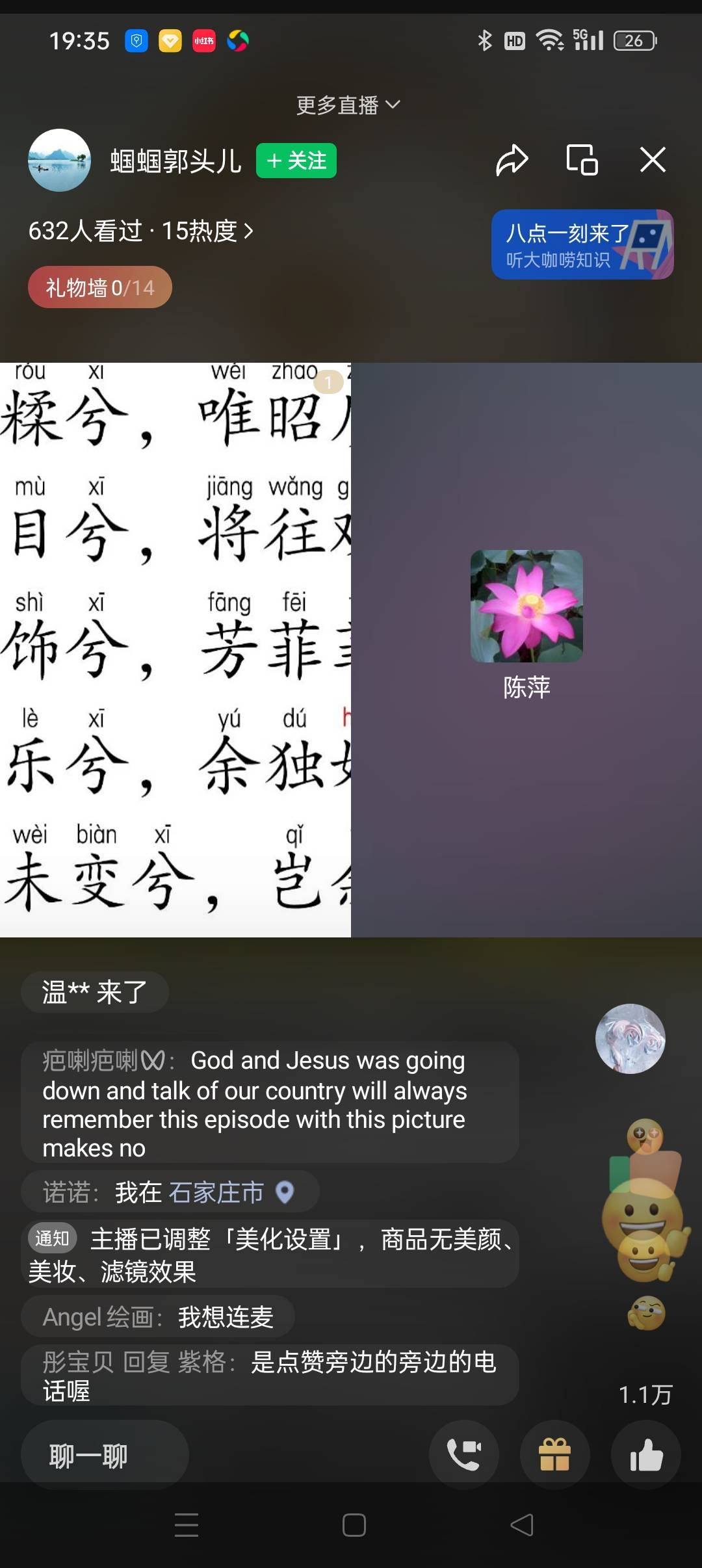Screen dimensions: 702x1568
Task: Open the 礼物墙 0/14 gift wall
Action: point(100,287)
